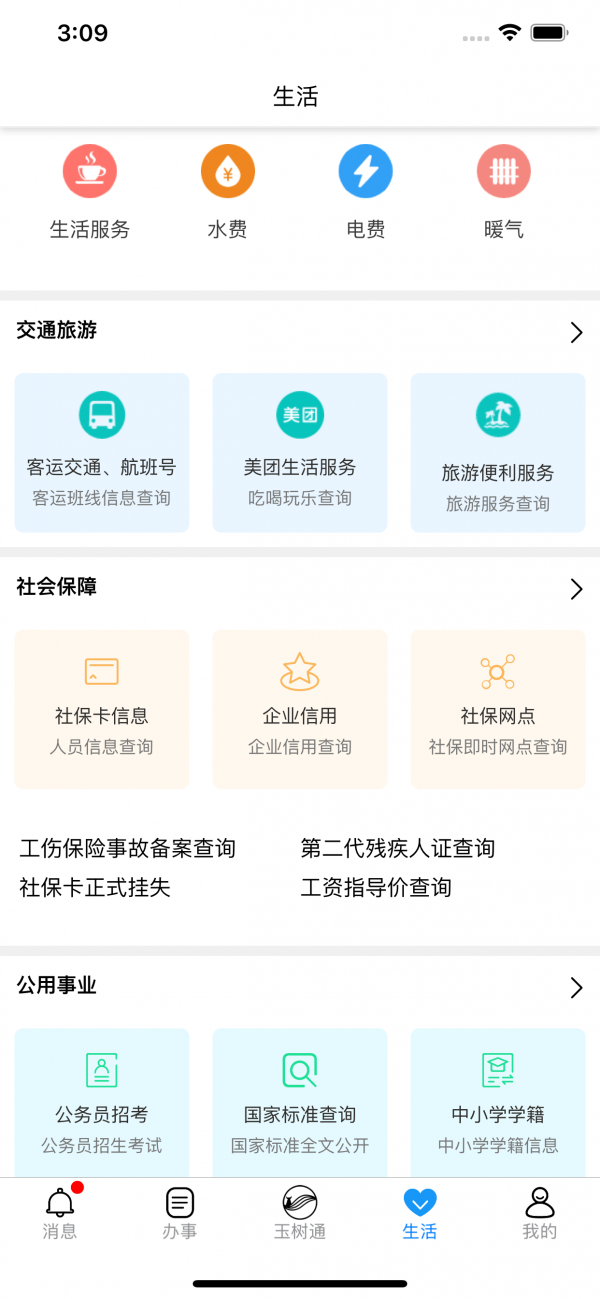Open 工伤保险事故备案查询 link
The image size is (600, 1299).
(128, 849)
